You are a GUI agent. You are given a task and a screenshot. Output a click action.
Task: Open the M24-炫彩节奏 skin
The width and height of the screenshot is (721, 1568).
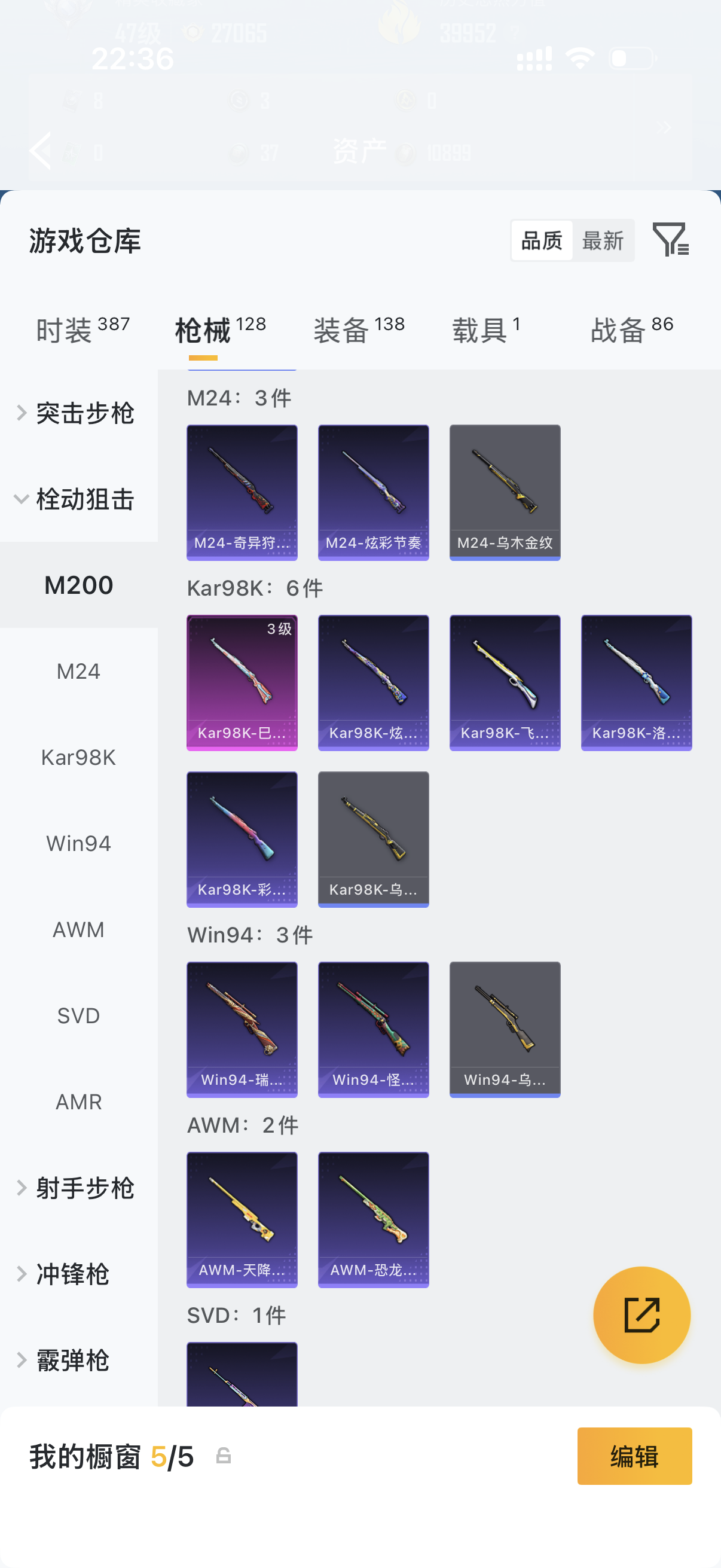tap(373, 492)
